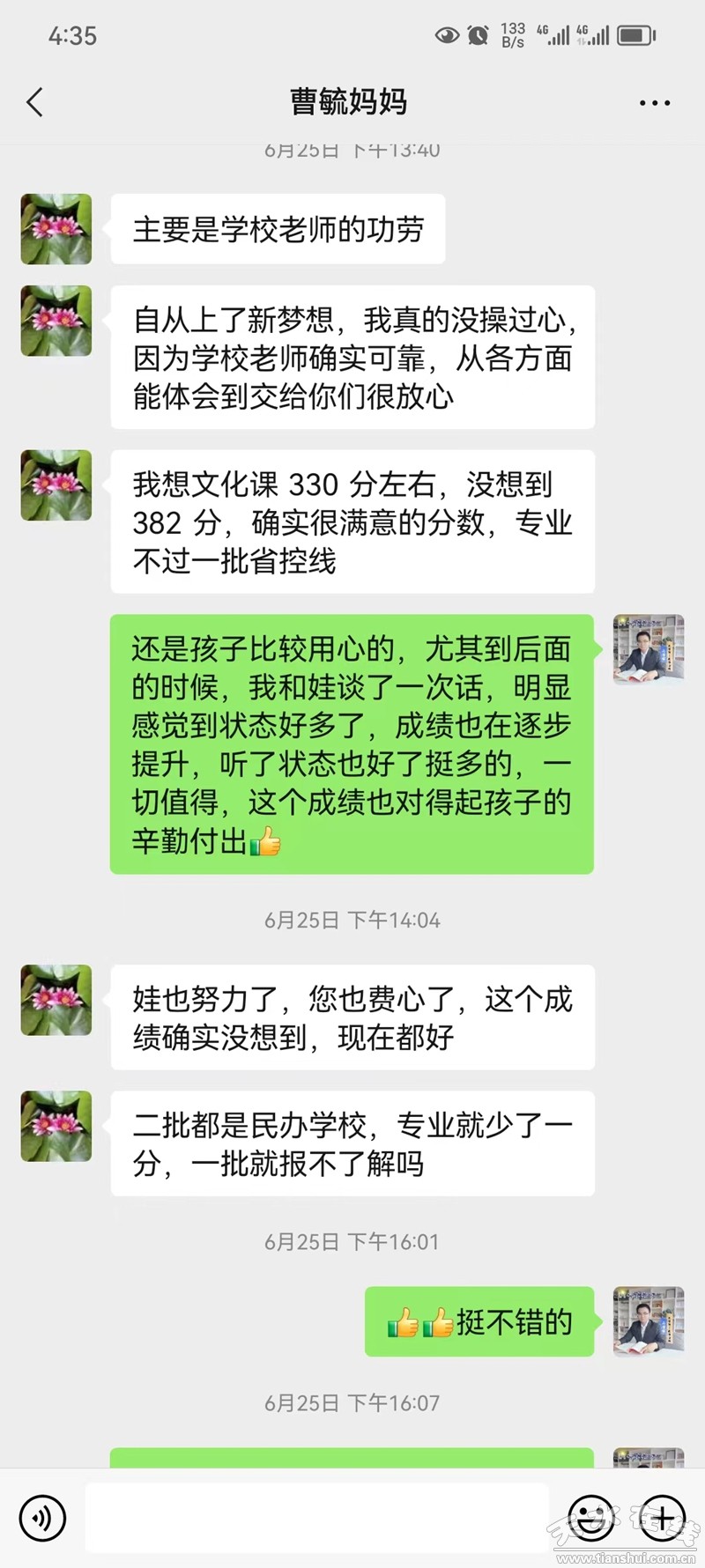The image size is (705, 1568).
Task: Switch to voice message input
Action: [x=41, y=1518]
